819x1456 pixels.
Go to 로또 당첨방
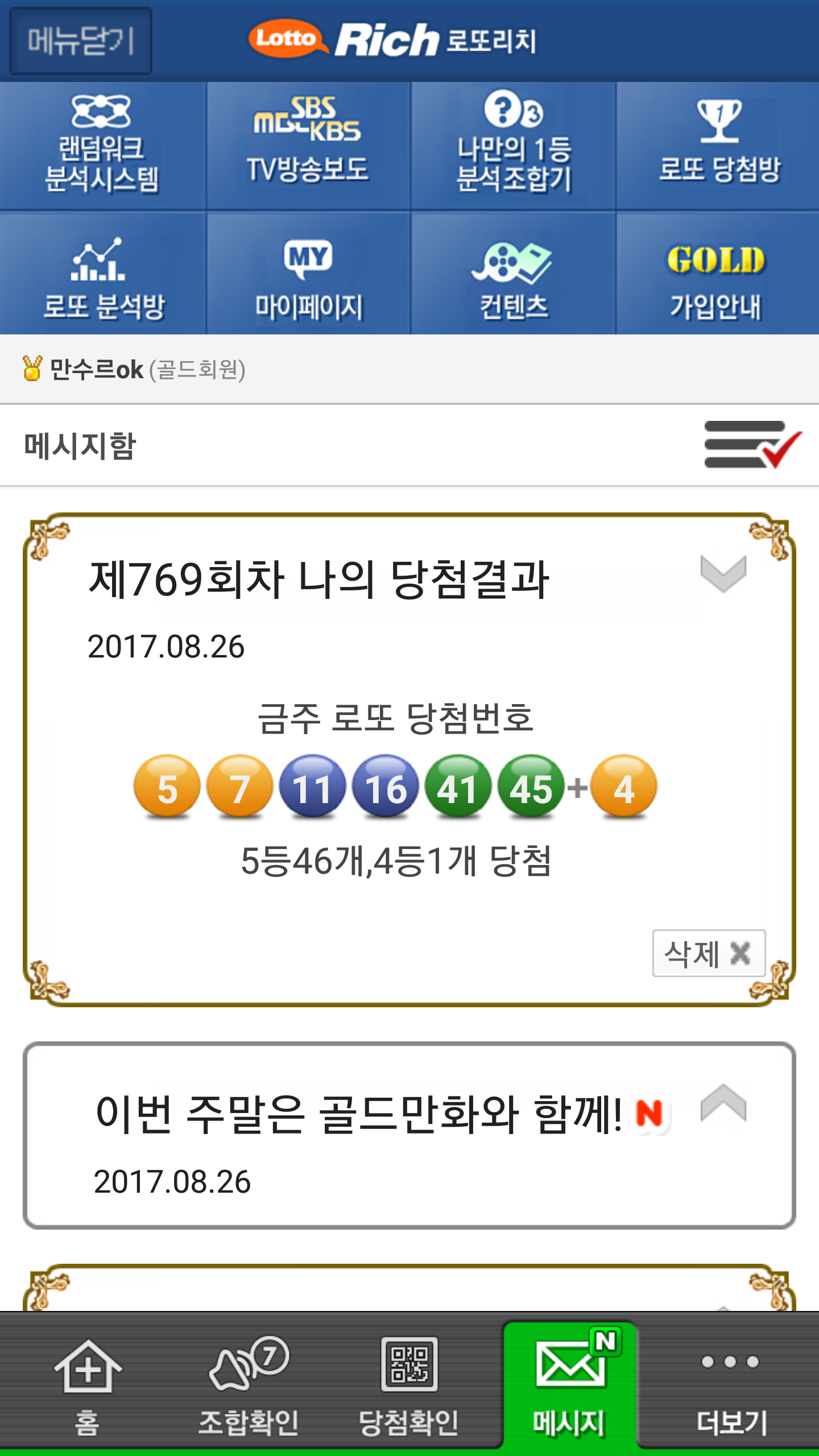718,146
